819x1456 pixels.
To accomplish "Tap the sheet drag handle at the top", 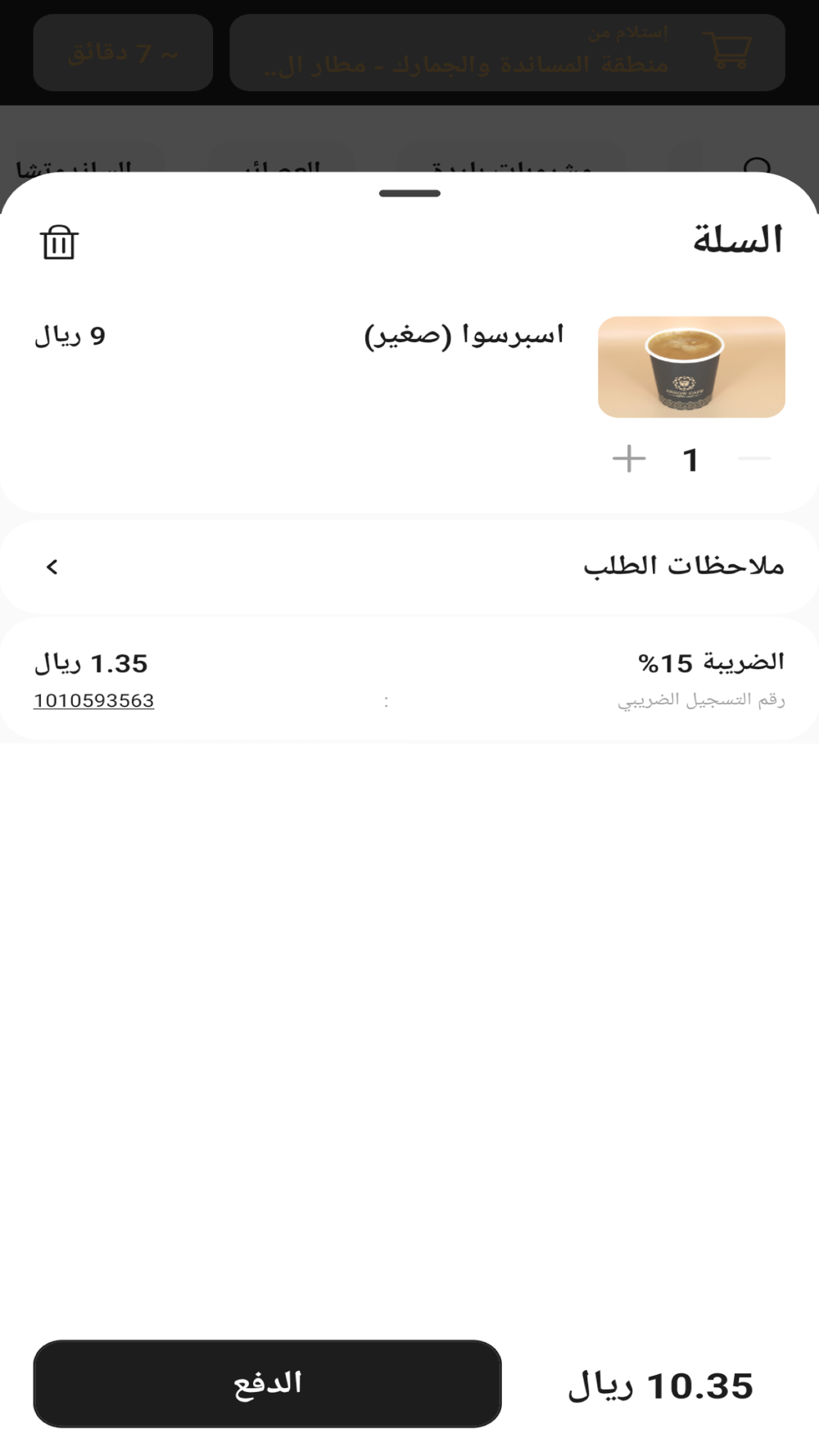I will (x=409, y=193).
